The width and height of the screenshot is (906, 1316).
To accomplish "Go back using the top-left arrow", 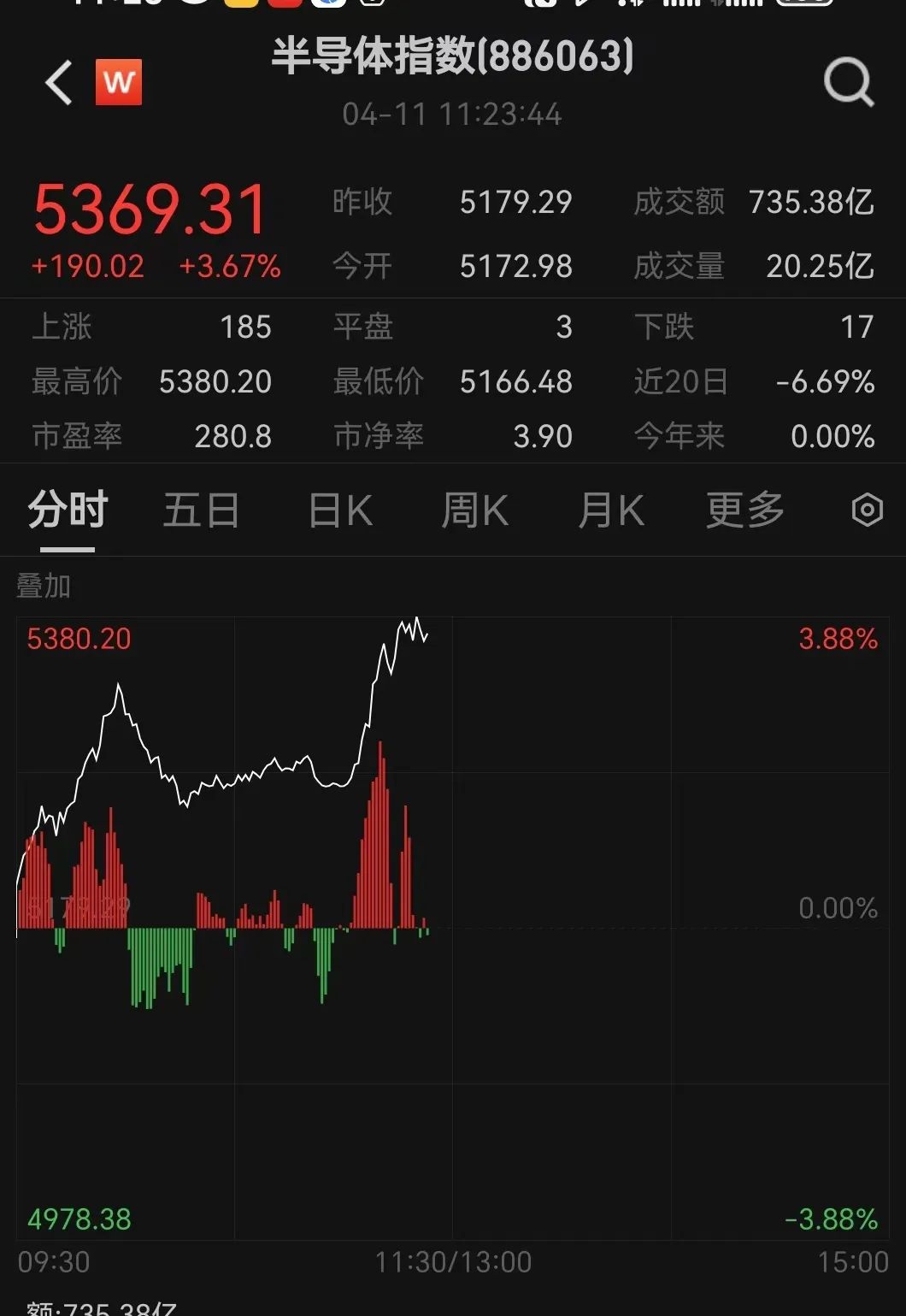I will point(59,83).
